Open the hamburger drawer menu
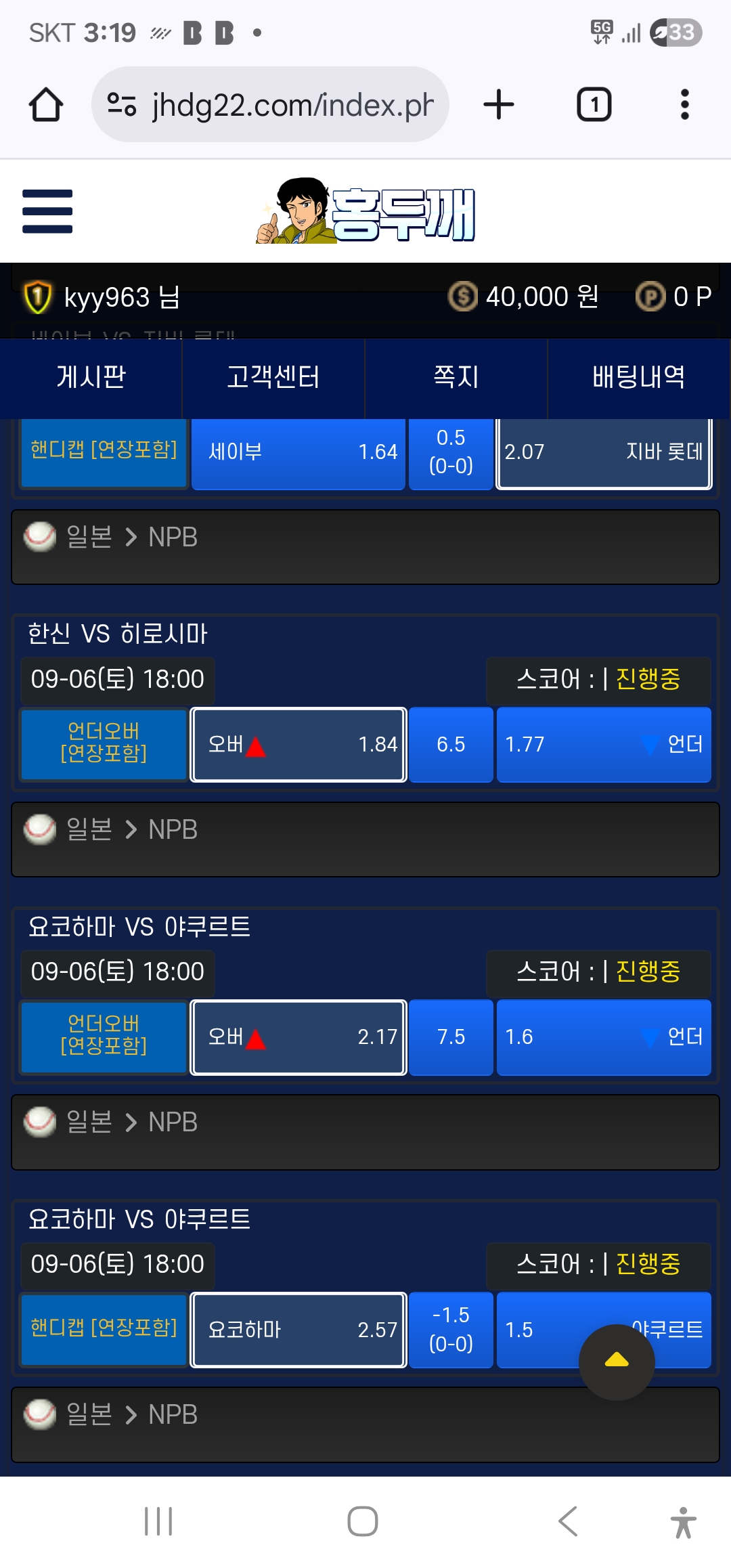Screen dimensions: 731x1568 click(47, 211)
